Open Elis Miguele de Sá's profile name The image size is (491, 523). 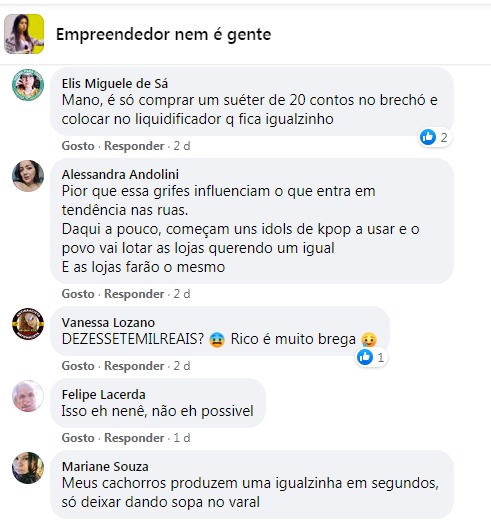tap(115, 83)
